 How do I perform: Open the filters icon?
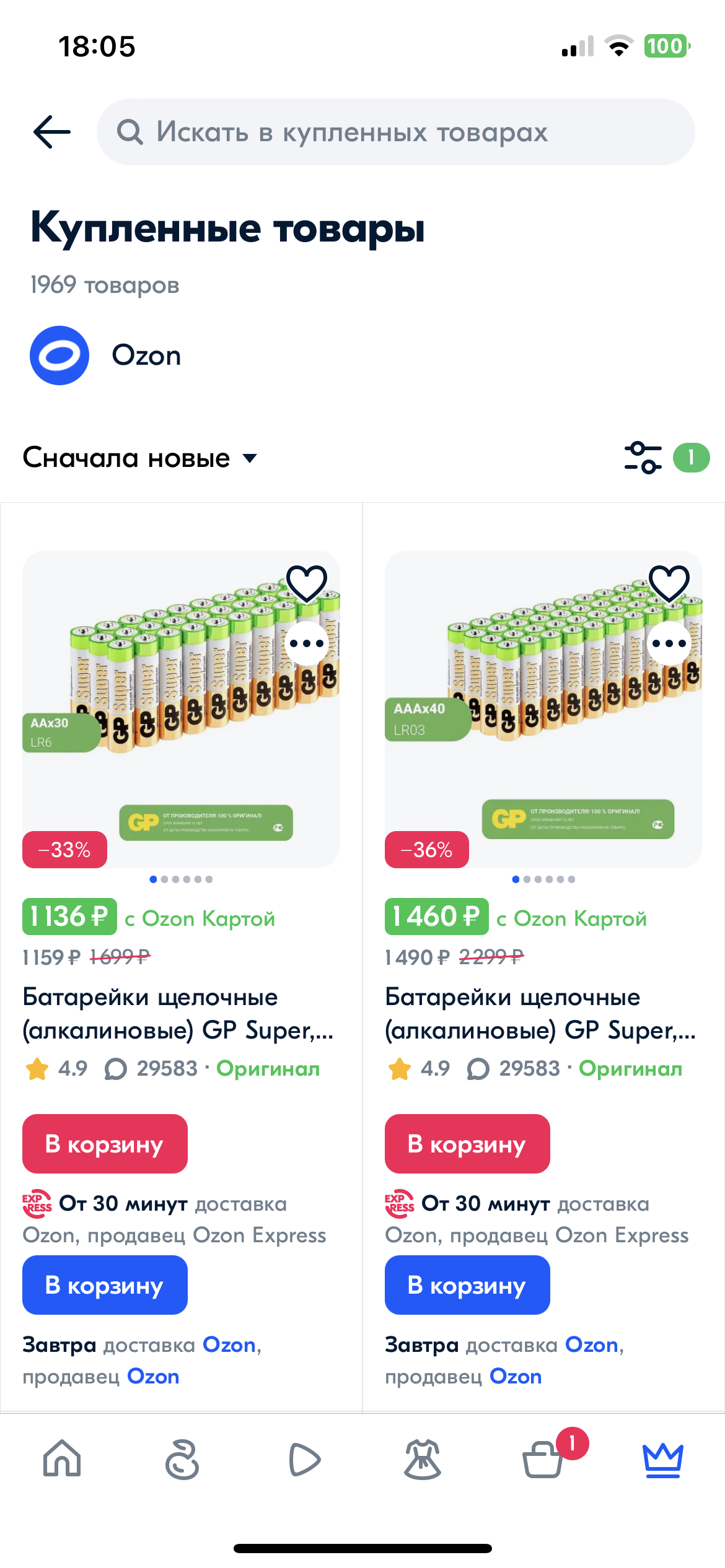coord(643,458)
